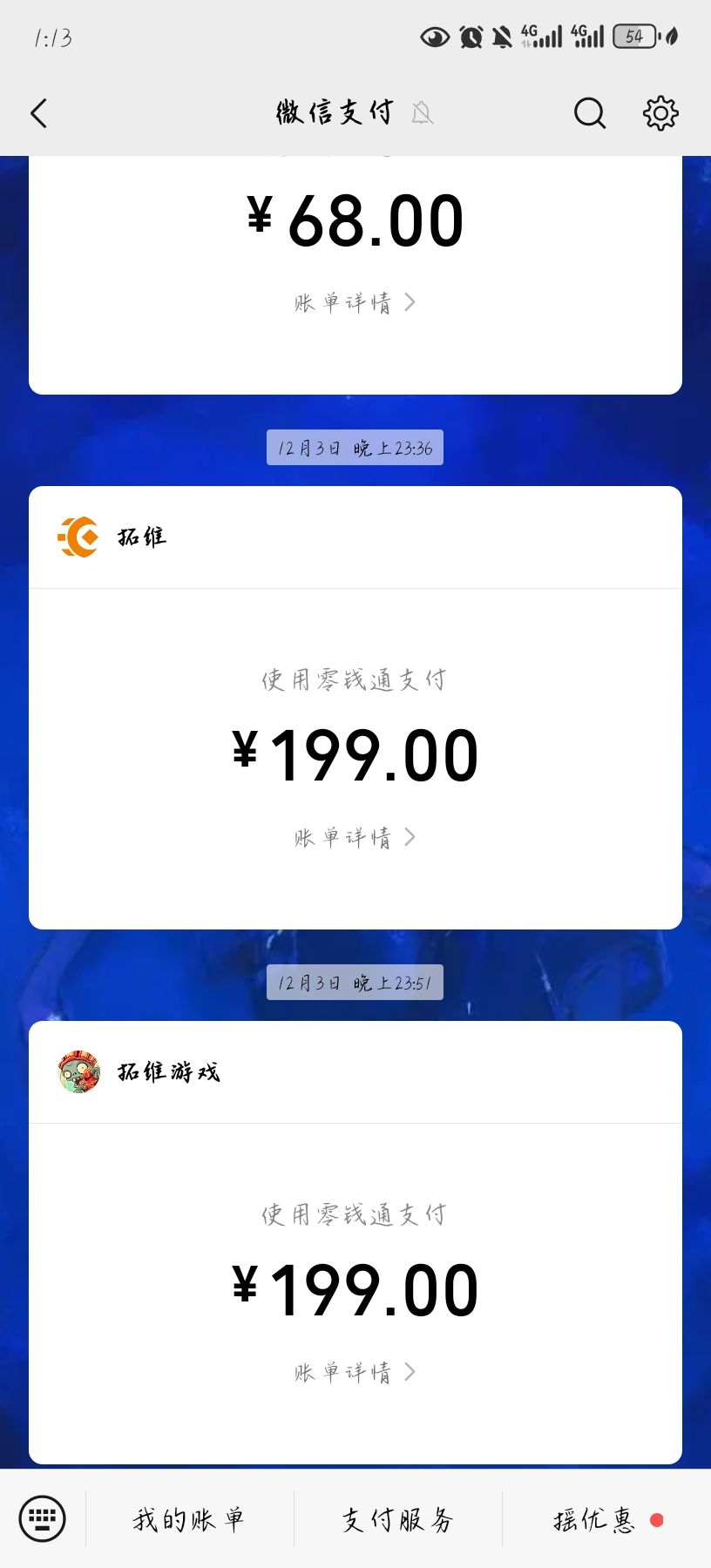
Task: Open WeChat Pay settings via the gear icon
Action: pyautogui.click(x=660, y=112)
